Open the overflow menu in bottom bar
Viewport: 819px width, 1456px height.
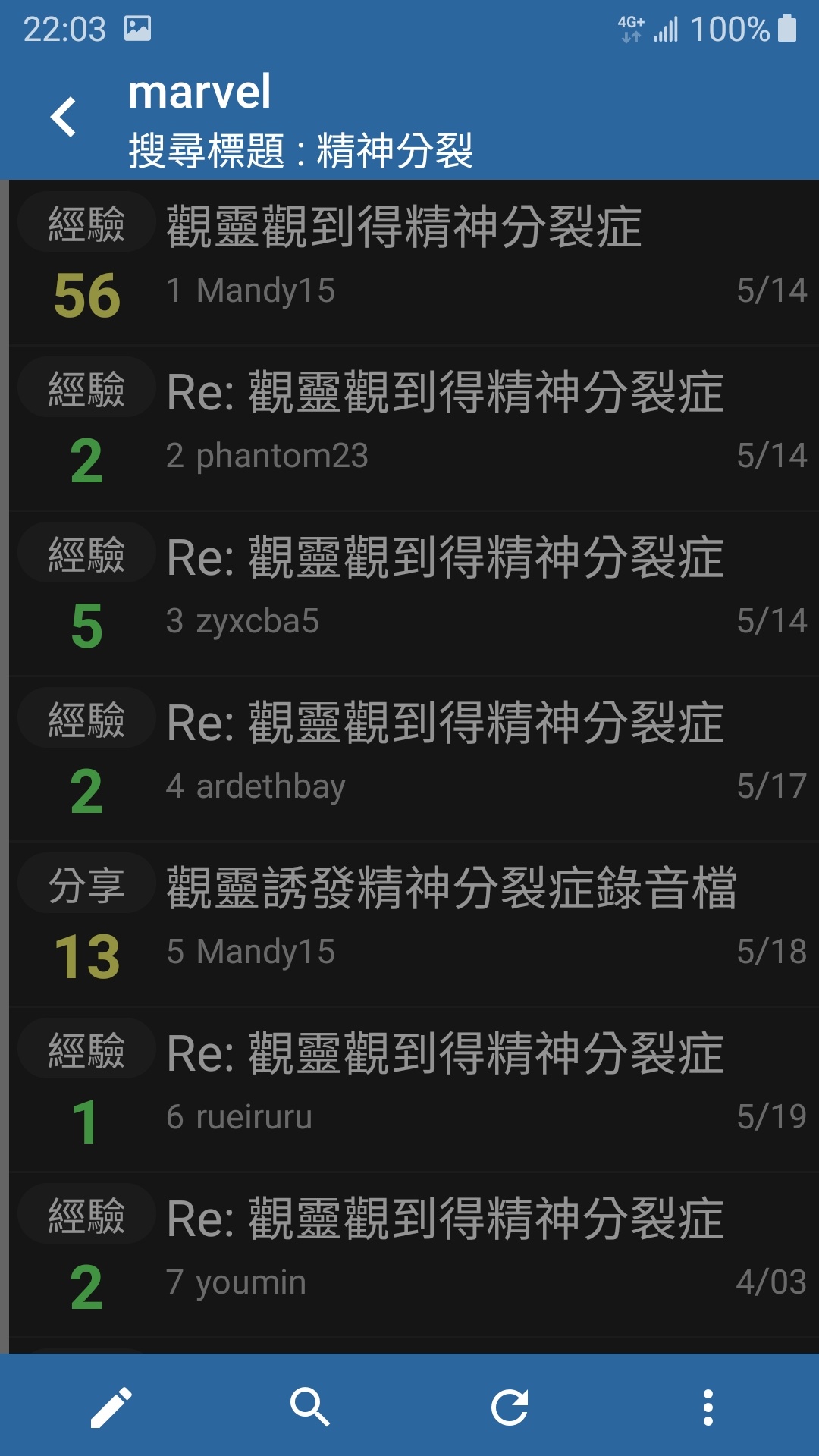click(x=708, y=1407)
